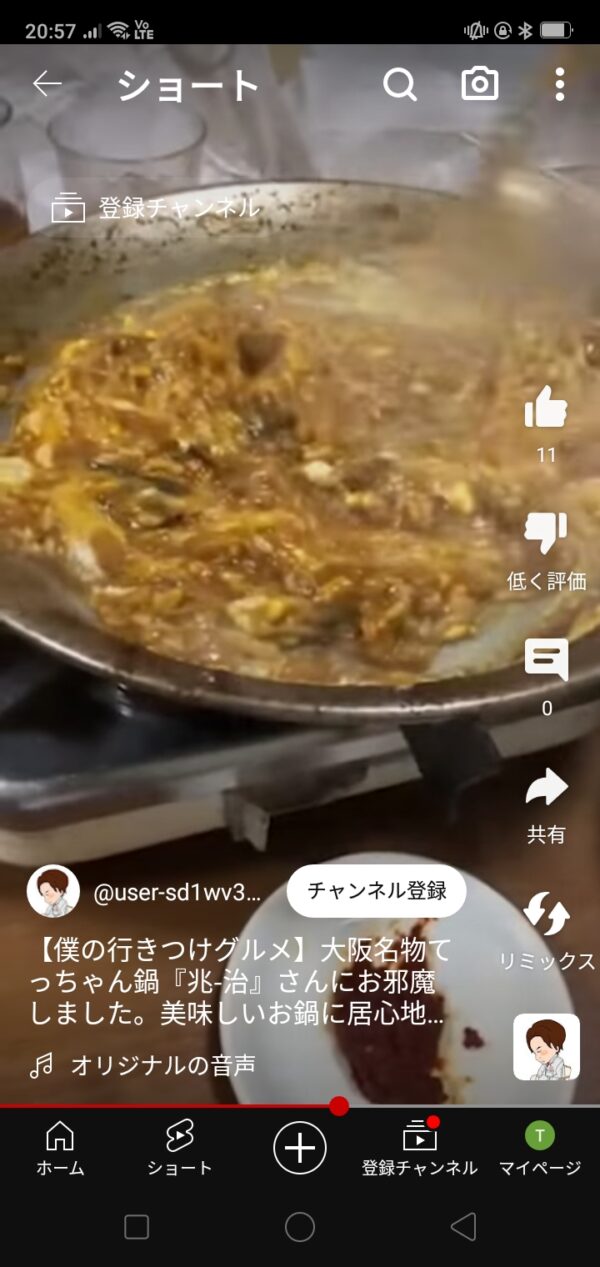Subscribe with the チャンネル登録 button
Image resolution: width=600 pixels, height=1267 pixels.
[376, 891]
